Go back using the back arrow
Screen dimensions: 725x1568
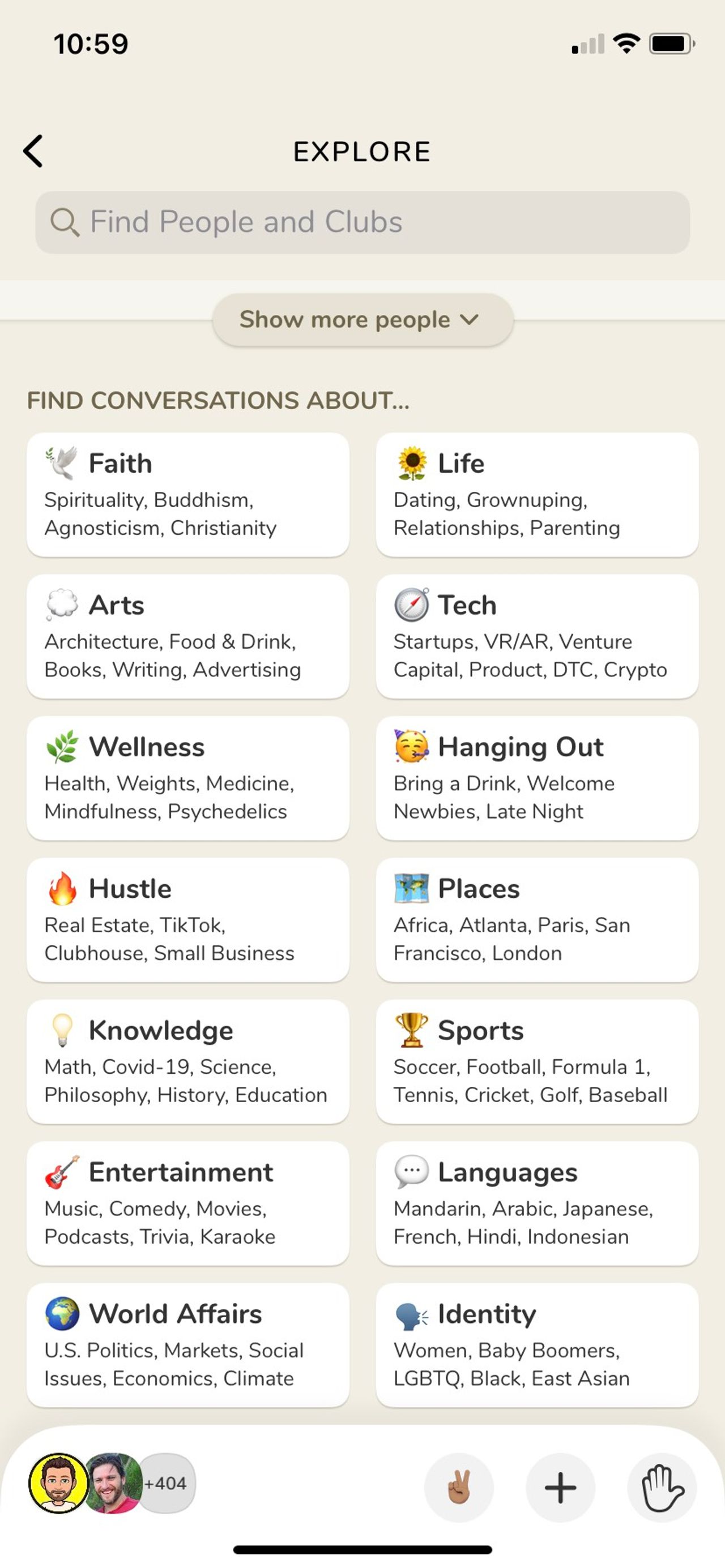[x=33, y=151]
